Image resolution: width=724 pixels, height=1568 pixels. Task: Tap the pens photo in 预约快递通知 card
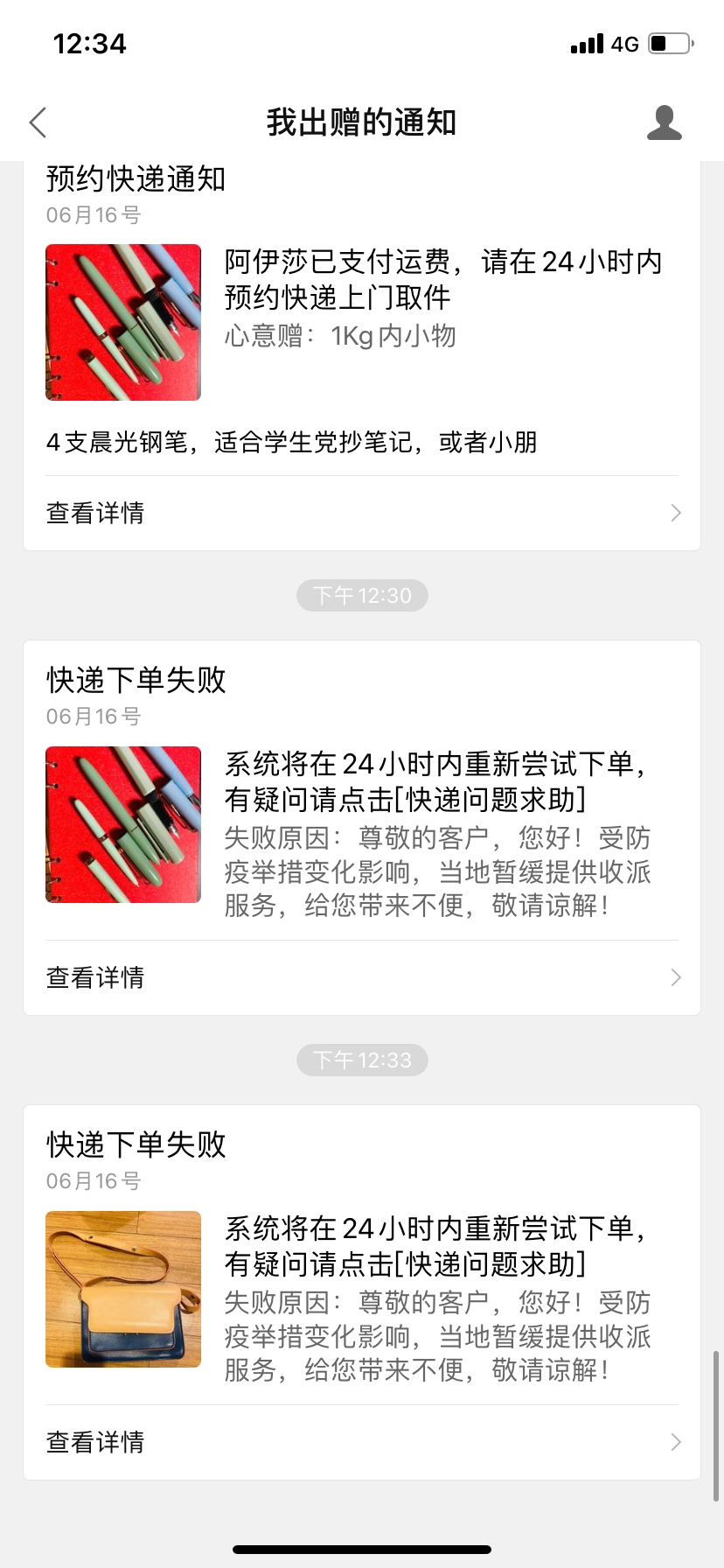[123, 322]
